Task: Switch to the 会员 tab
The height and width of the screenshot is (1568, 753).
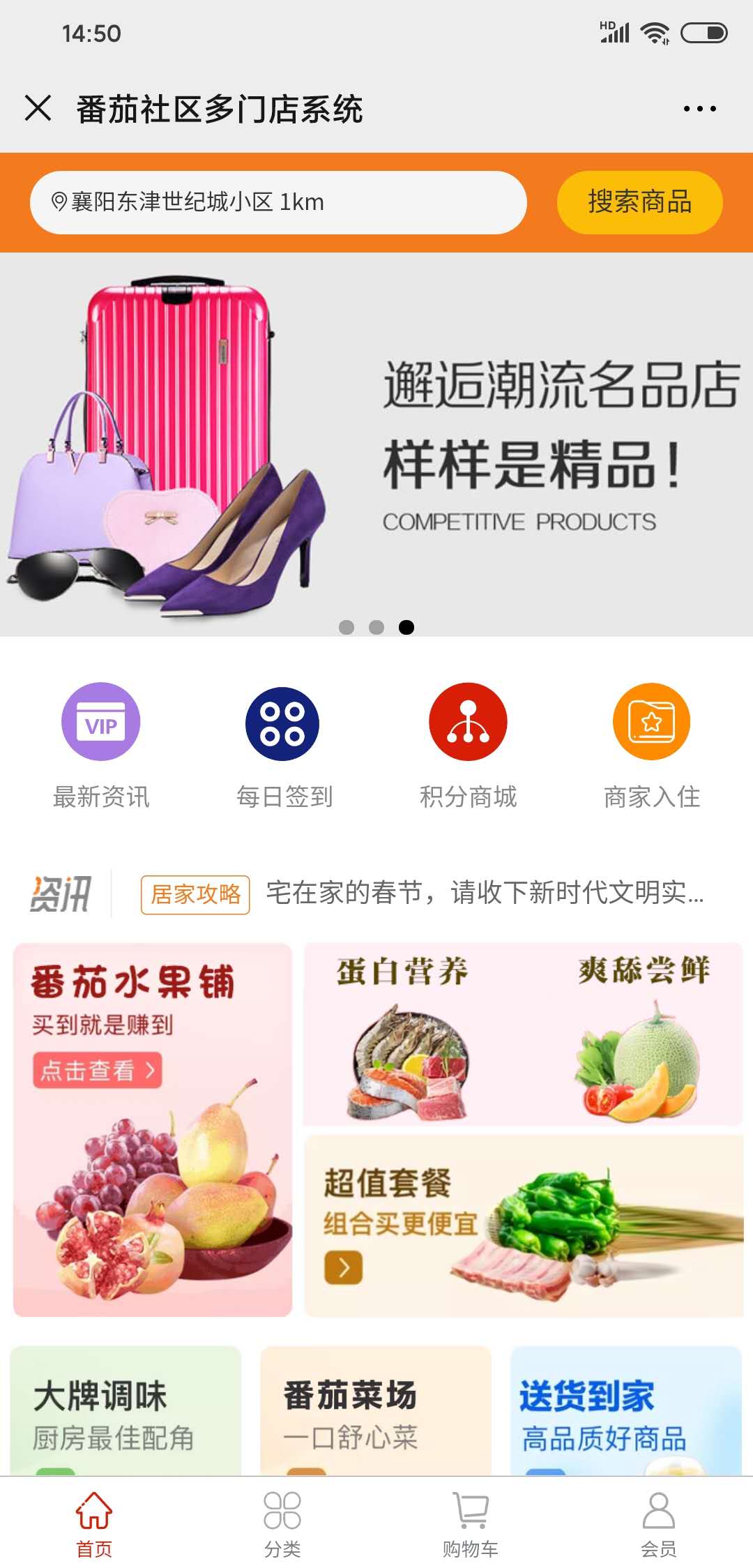Action: [x=658, y=1523]
